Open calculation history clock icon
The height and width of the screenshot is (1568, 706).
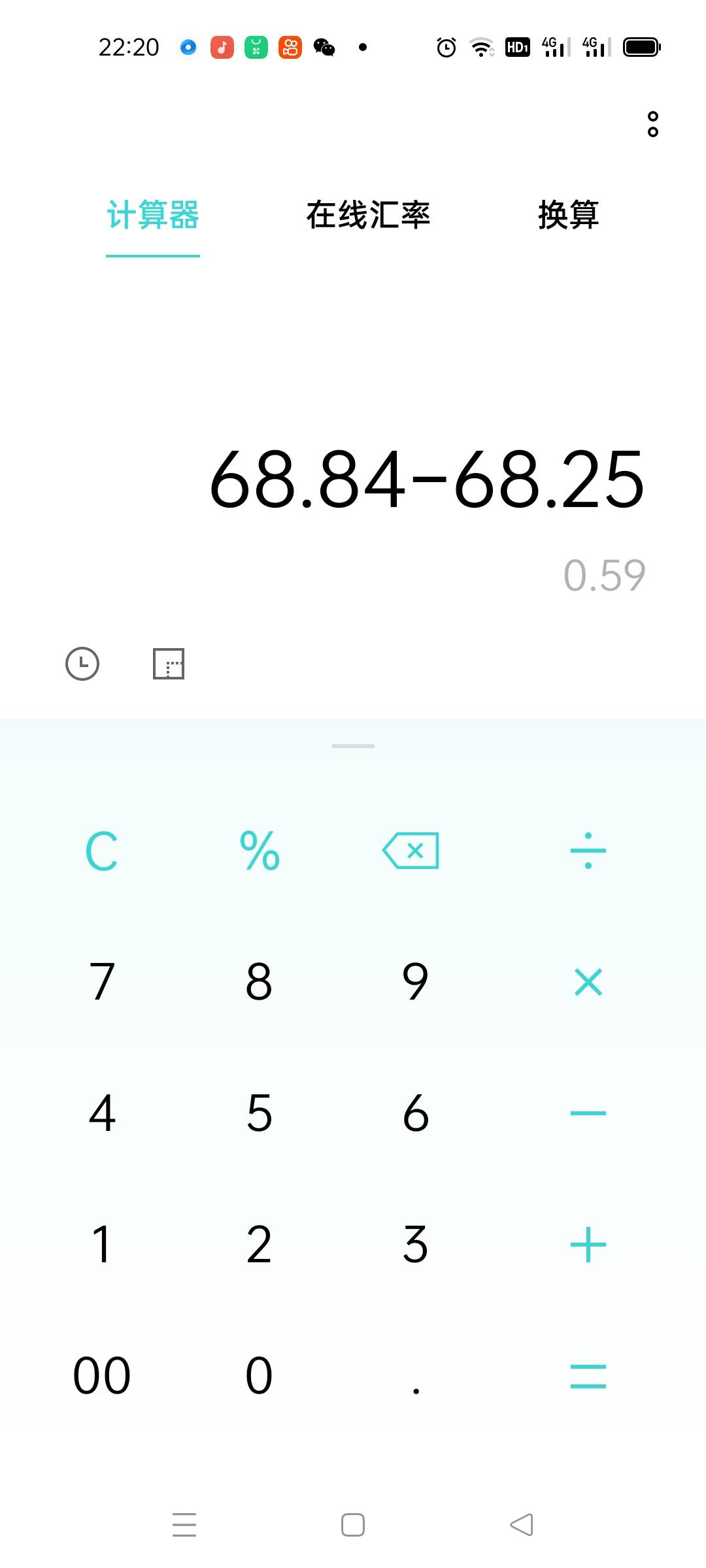pyautogui.click(x=82, y=664)
